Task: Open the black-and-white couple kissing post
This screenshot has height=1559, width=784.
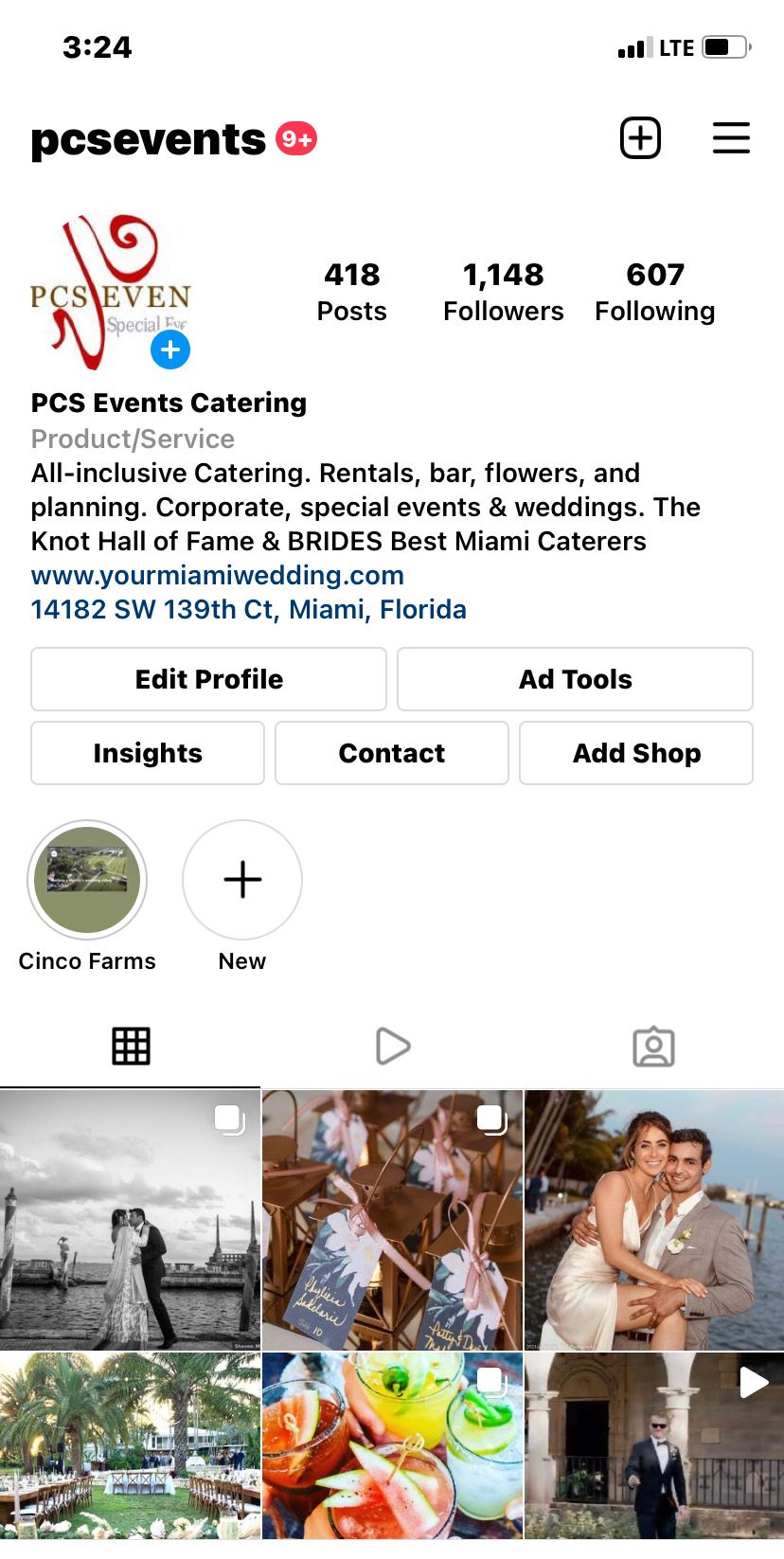Action: point(130,1220)
